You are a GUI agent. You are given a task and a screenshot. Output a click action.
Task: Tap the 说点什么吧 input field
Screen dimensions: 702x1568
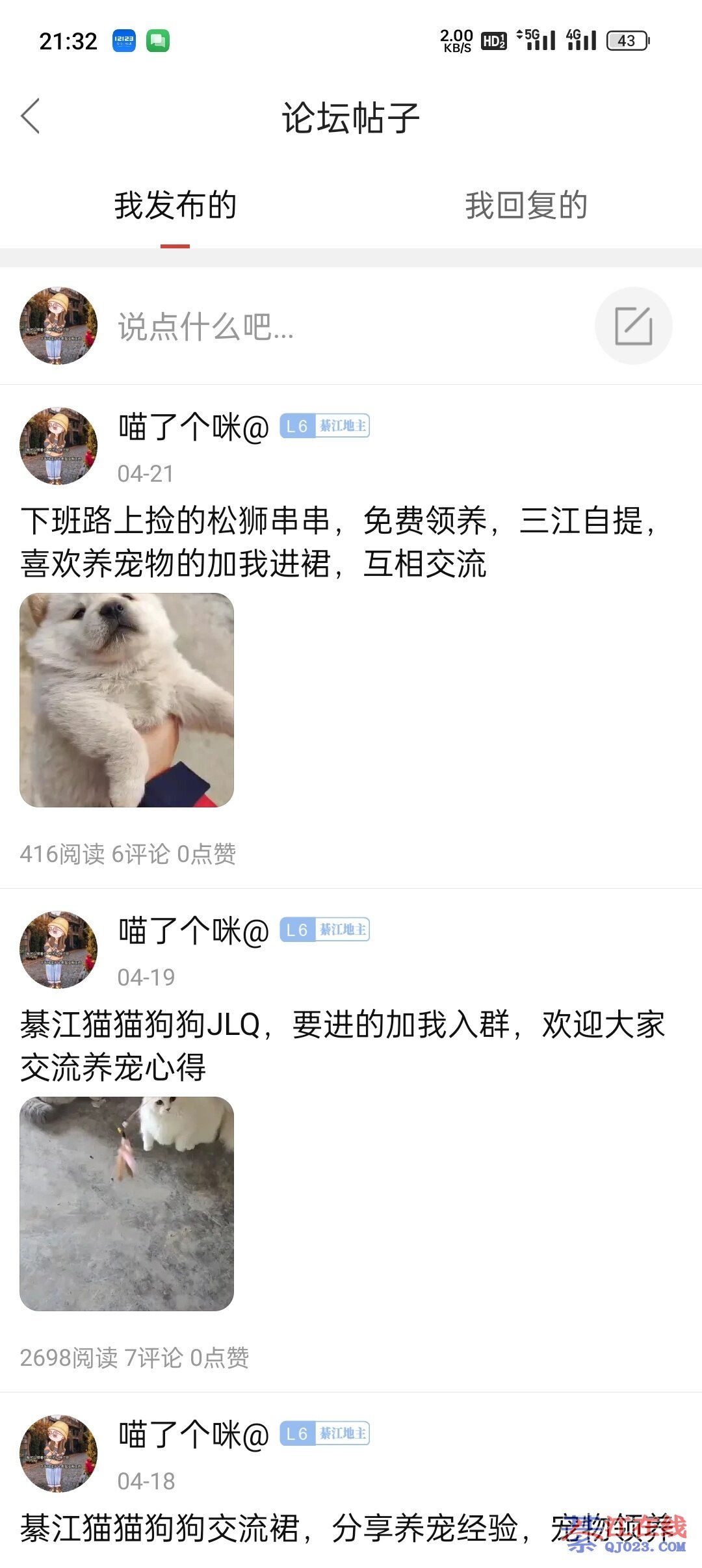click(x=325, y=326)
